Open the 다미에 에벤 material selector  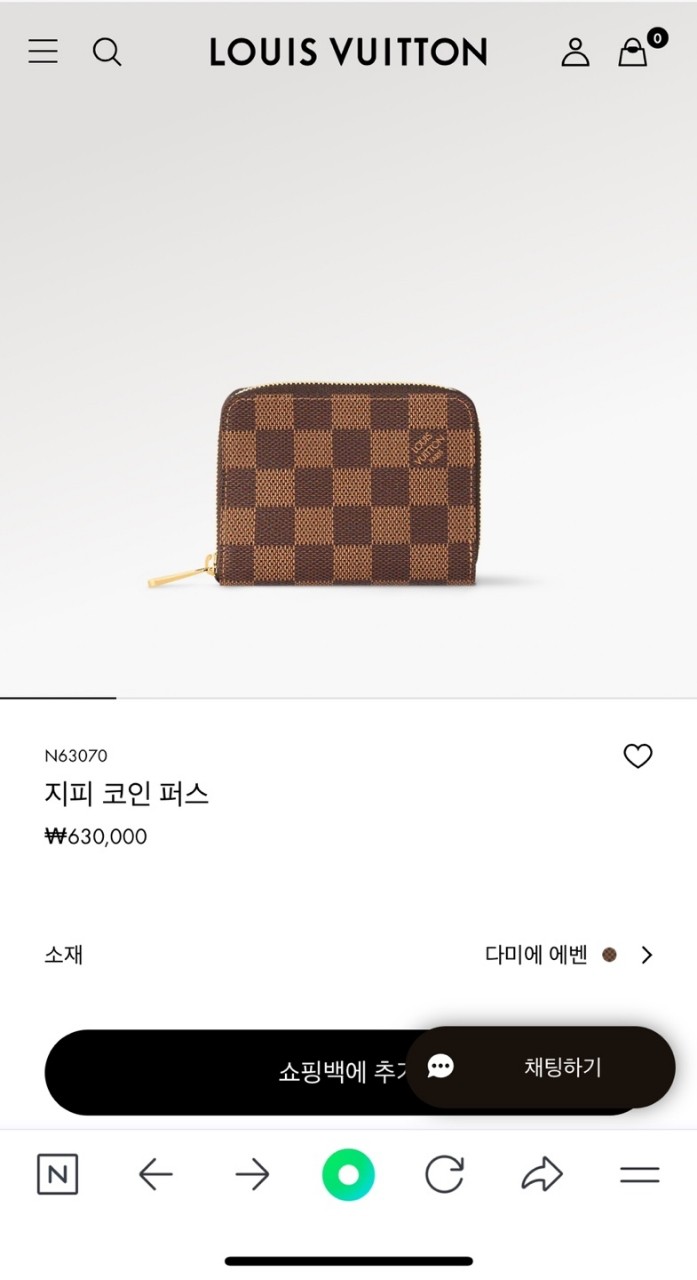pyautogui.click(x=568, y=955)
